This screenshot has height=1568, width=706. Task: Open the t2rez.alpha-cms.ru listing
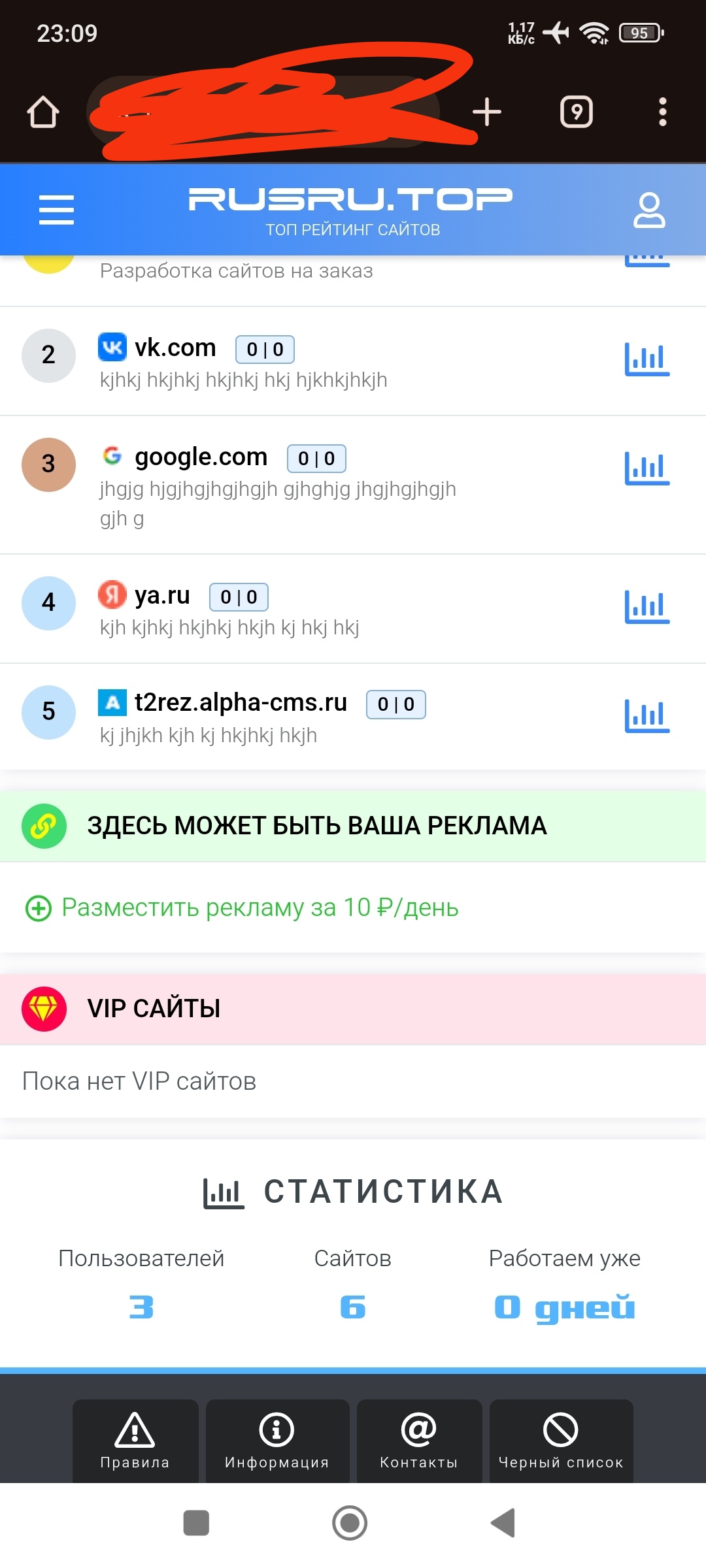[x=241, y=703]
